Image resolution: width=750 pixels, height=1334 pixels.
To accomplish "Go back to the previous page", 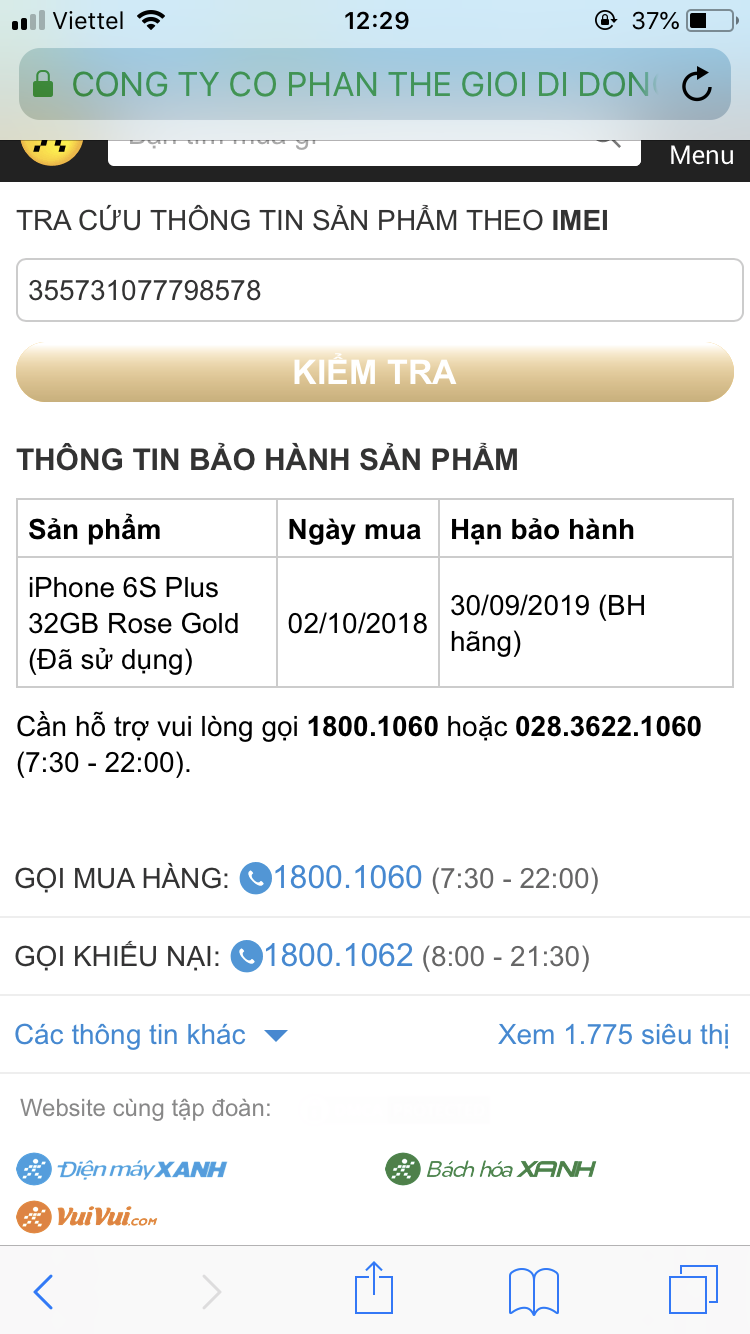I will click(43, 1291).
